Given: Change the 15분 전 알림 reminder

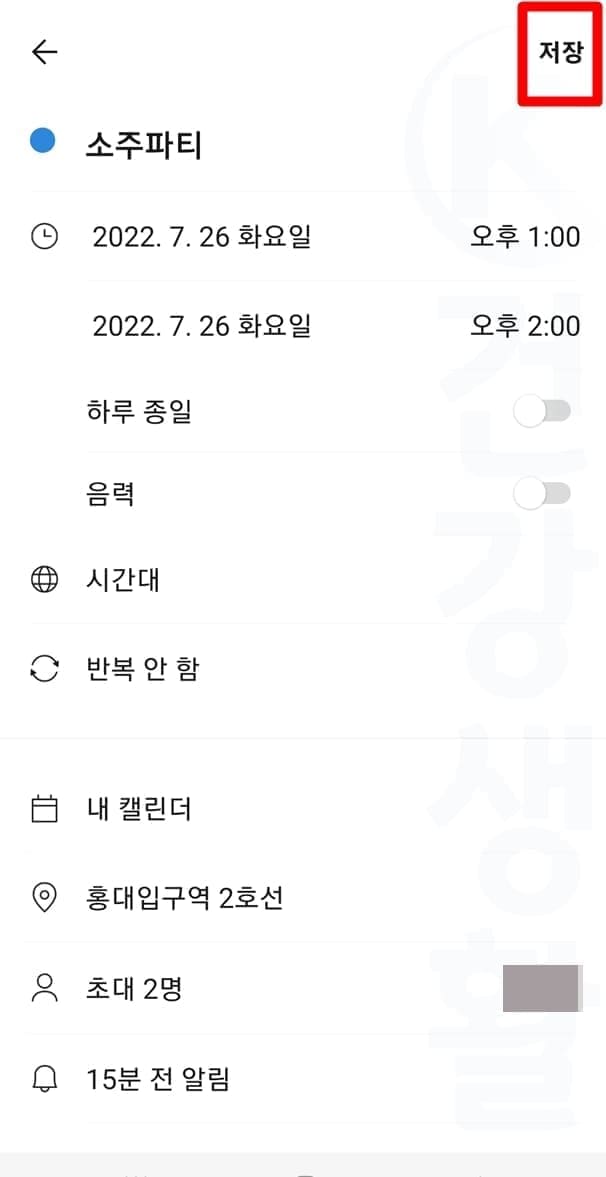Looking at the screenshot, I should [x=158, y=1079].
